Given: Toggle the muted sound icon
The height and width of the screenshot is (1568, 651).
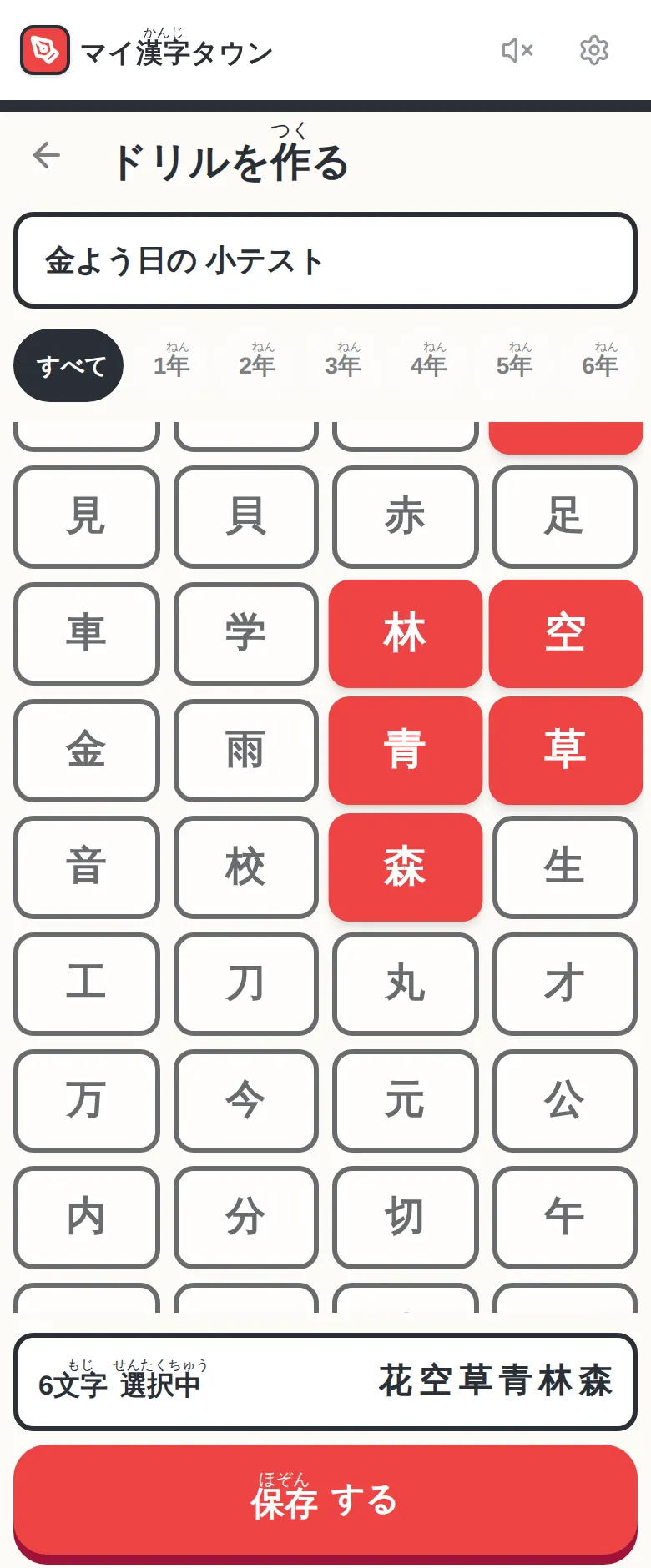Looking at the screenshot, I should (517, 51).
